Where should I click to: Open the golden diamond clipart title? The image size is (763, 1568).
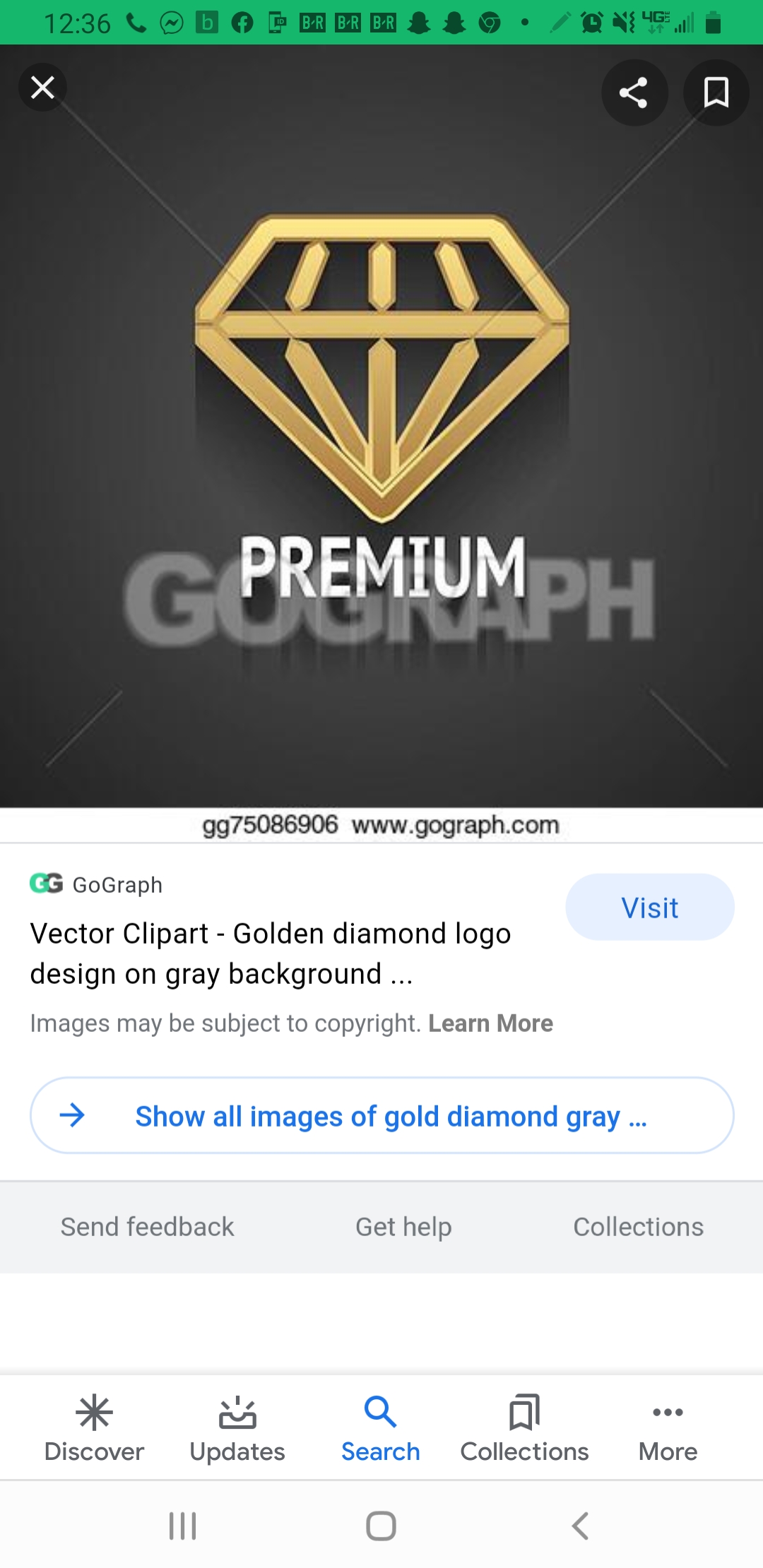point(270,954)
